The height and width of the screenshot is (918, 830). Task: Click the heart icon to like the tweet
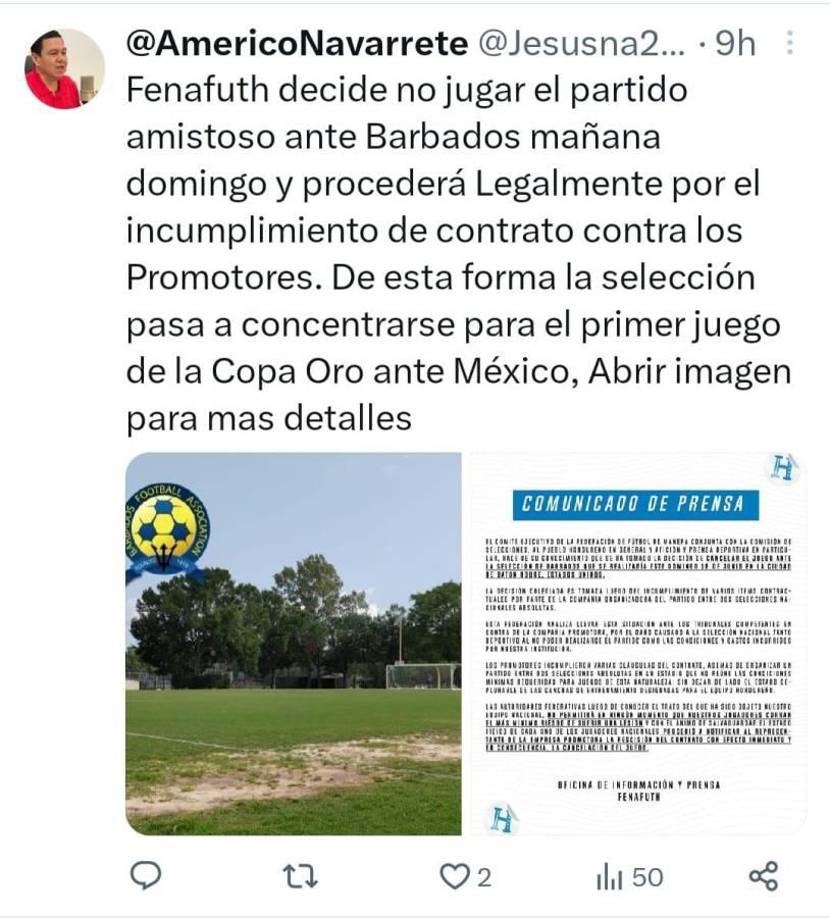pyautogui.click(x=459, y=875)
